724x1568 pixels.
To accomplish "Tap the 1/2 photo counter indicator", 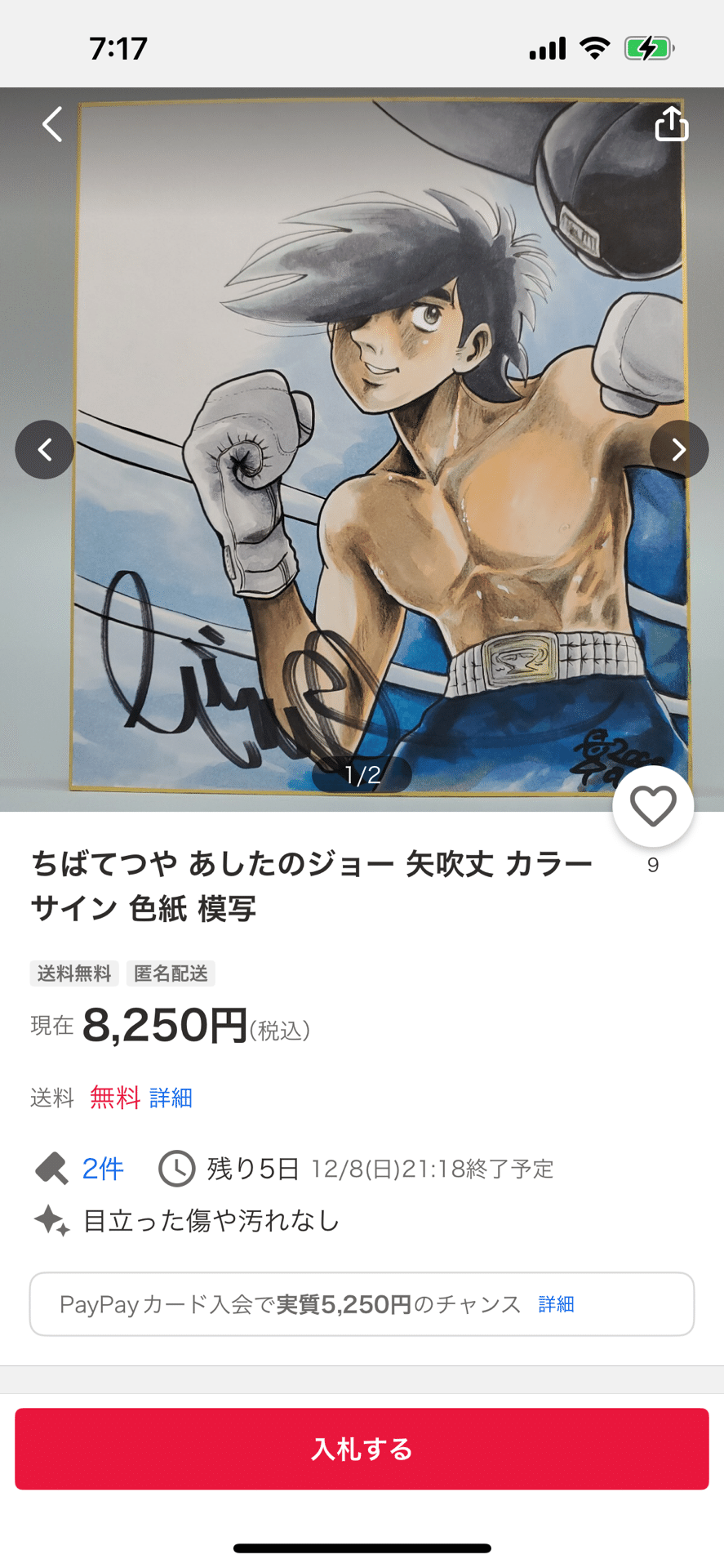I will coord(362,775).
